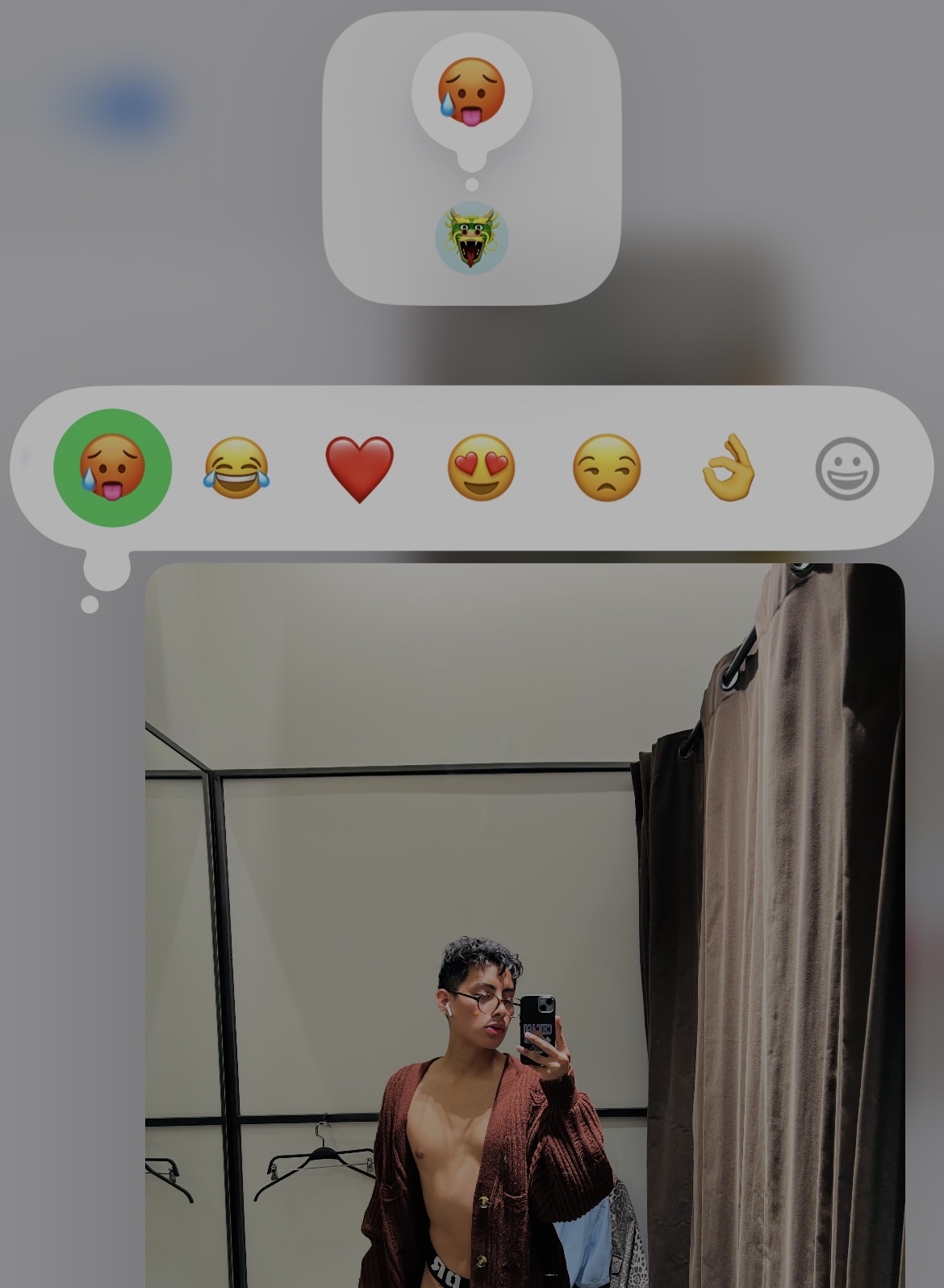React with the unamused face emoji
The image size is (944, 1288).
pos(606,468)
